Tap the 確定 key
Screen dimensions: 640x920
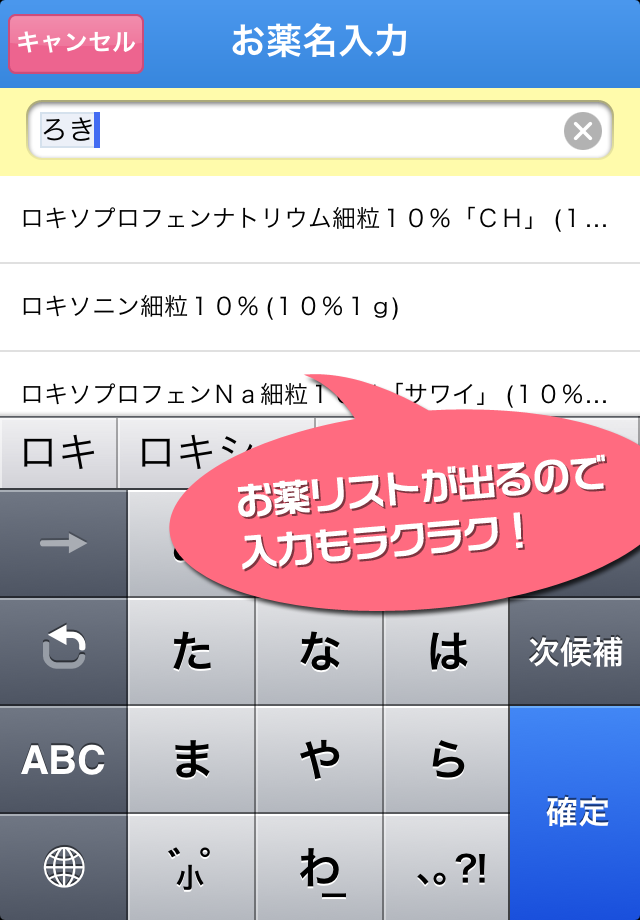[576, 812]
